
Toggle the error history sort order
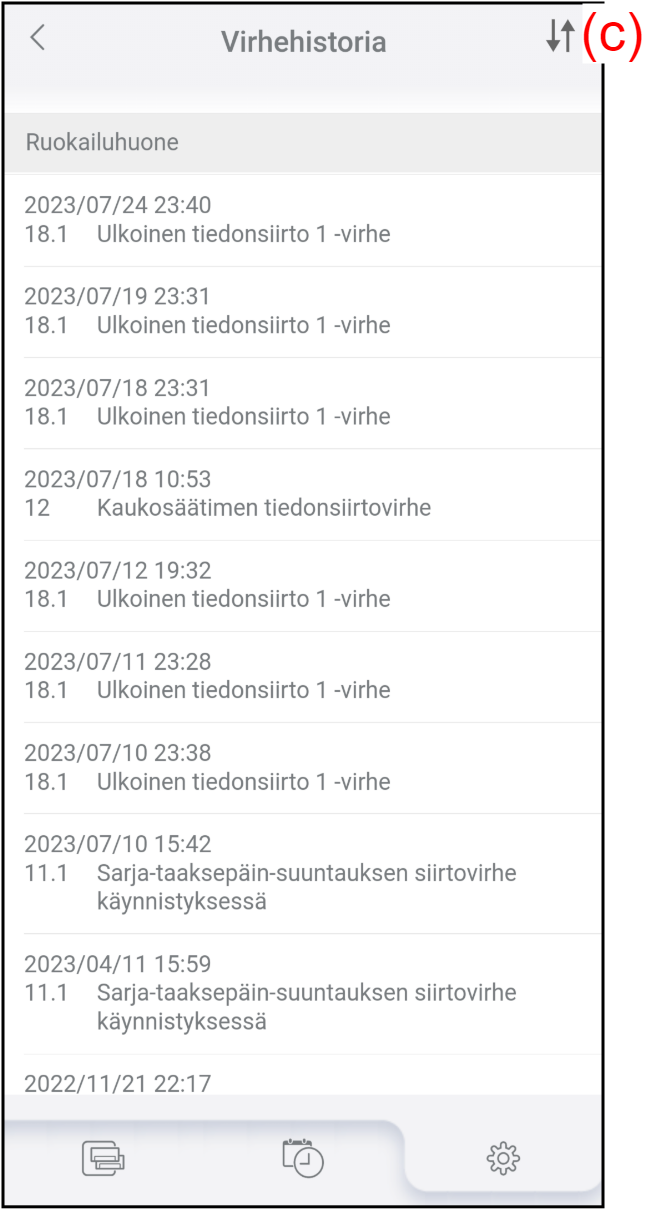click(x=561, y=37)
